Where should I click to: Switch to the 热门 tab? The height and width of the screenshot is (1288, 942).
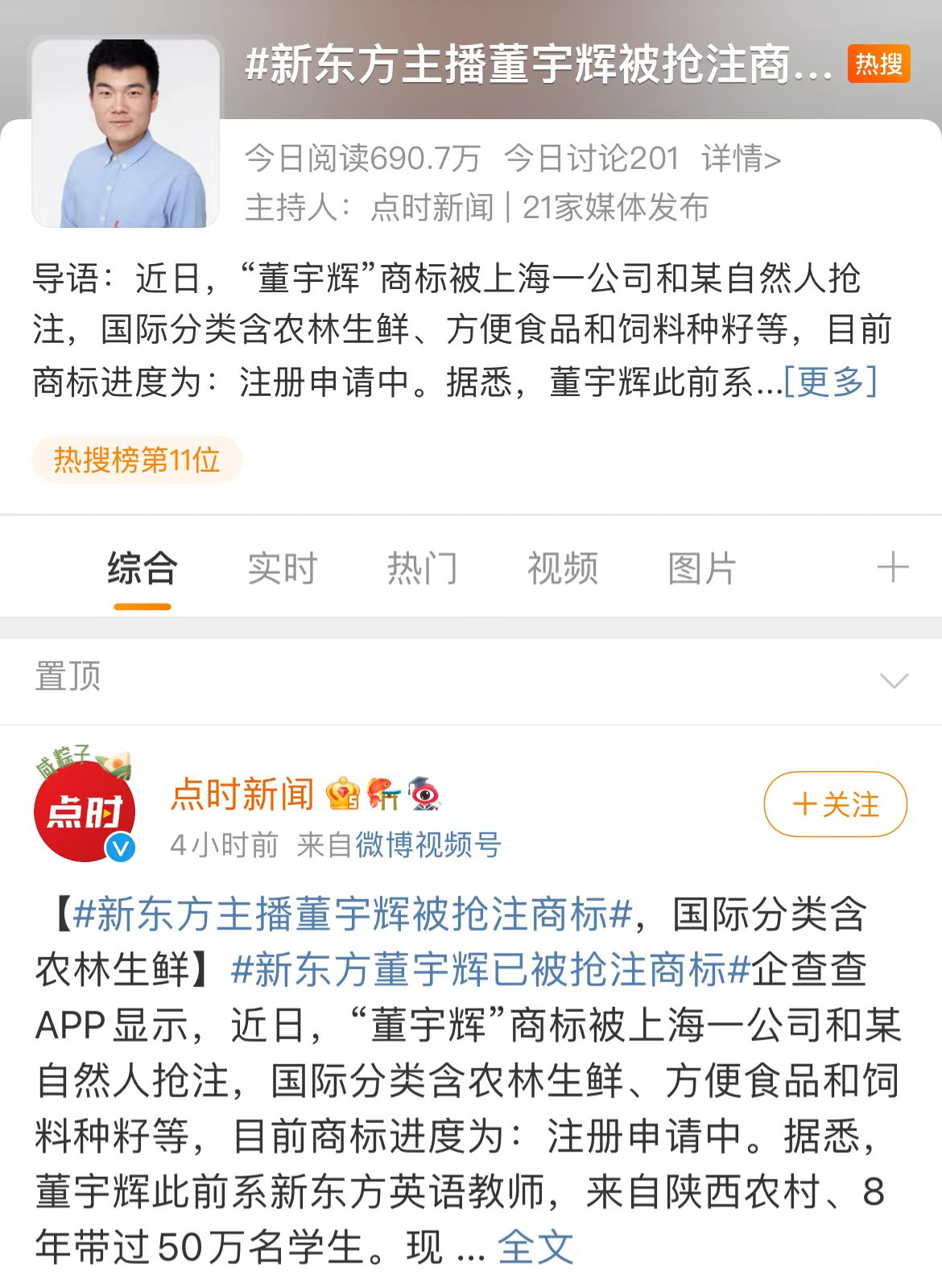(x=422, y=568)
